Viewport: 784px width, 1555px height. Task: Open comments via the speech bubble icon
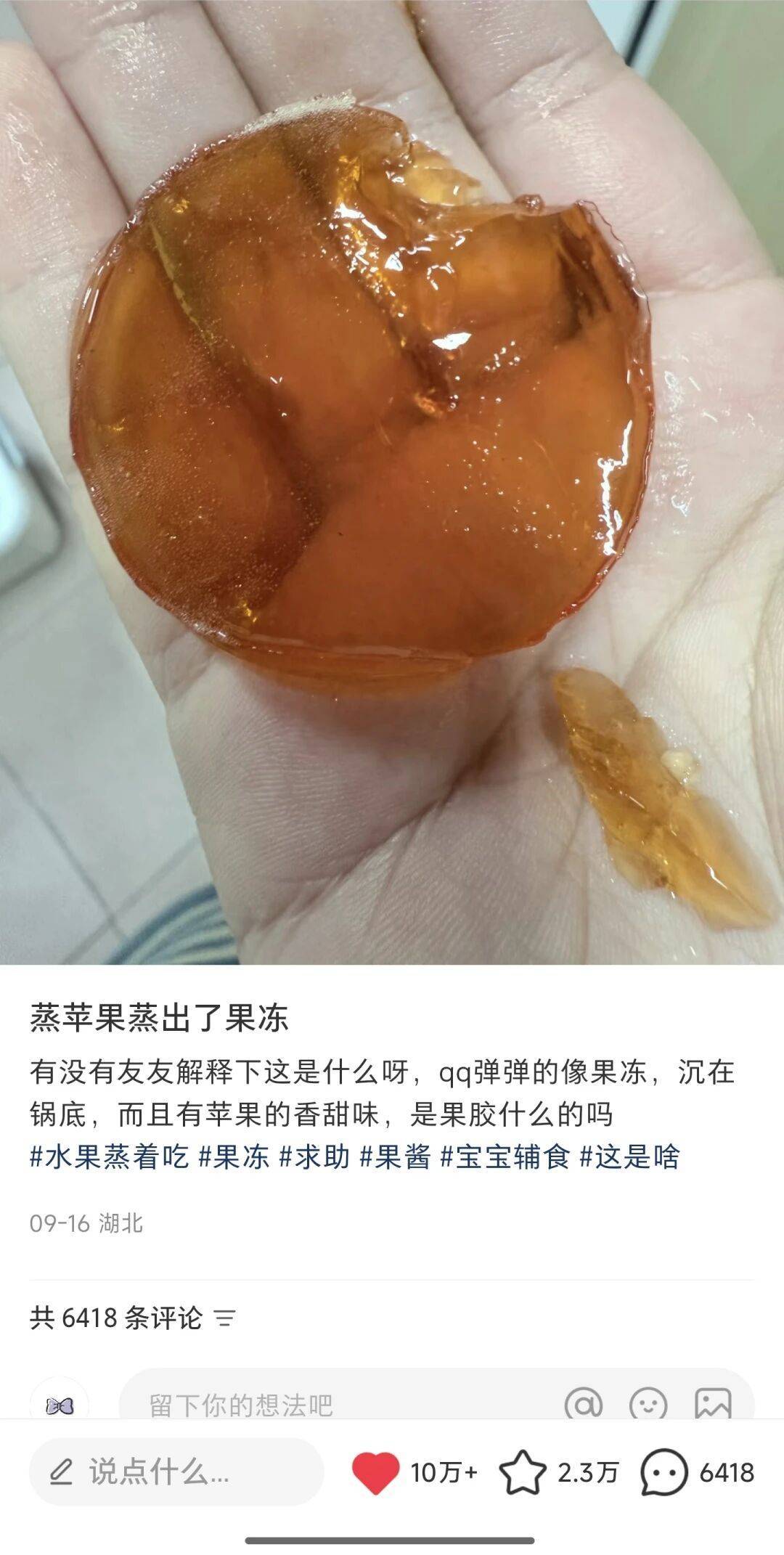tap(663, 1472)
